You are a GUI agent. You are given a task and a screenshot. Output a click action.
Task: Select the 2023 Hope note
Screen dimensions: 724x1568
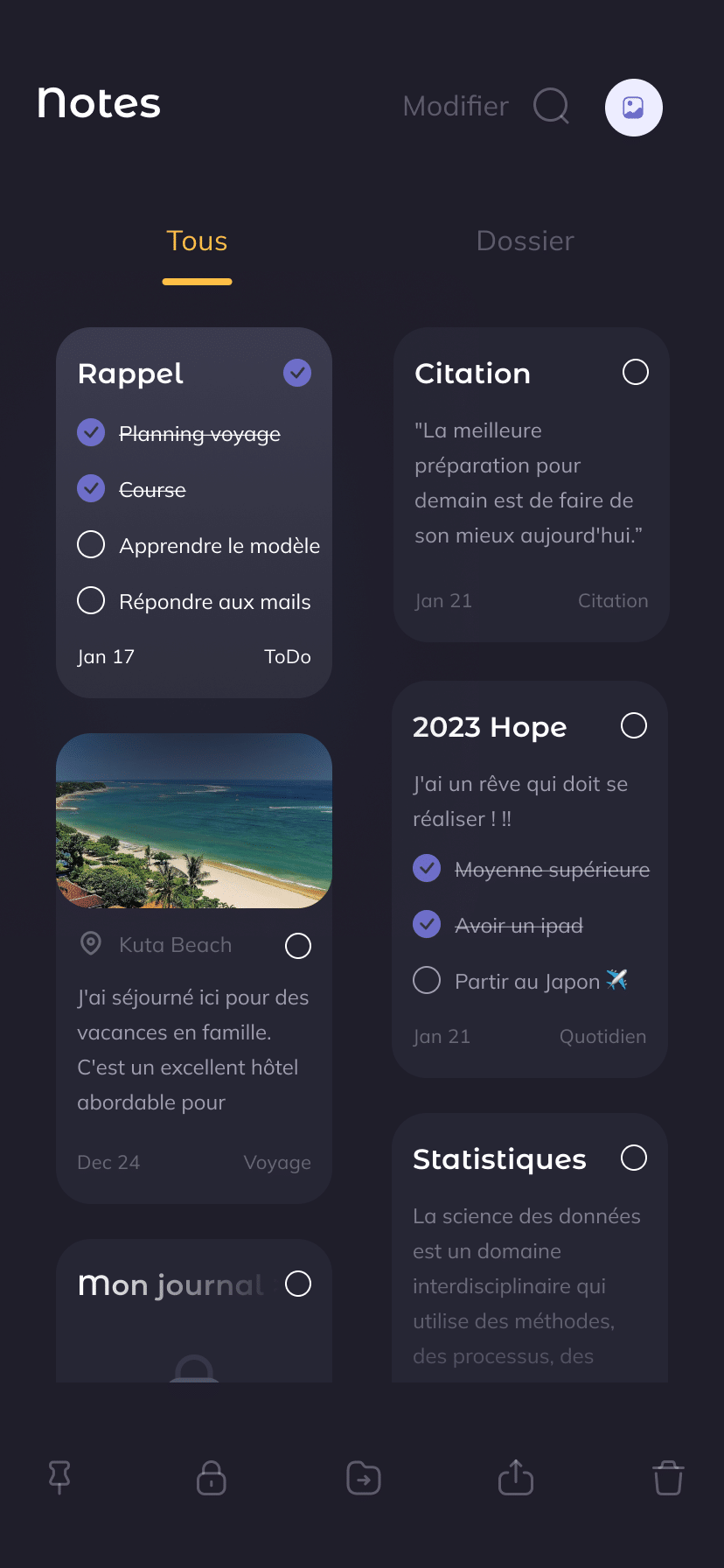click(634, 725)
